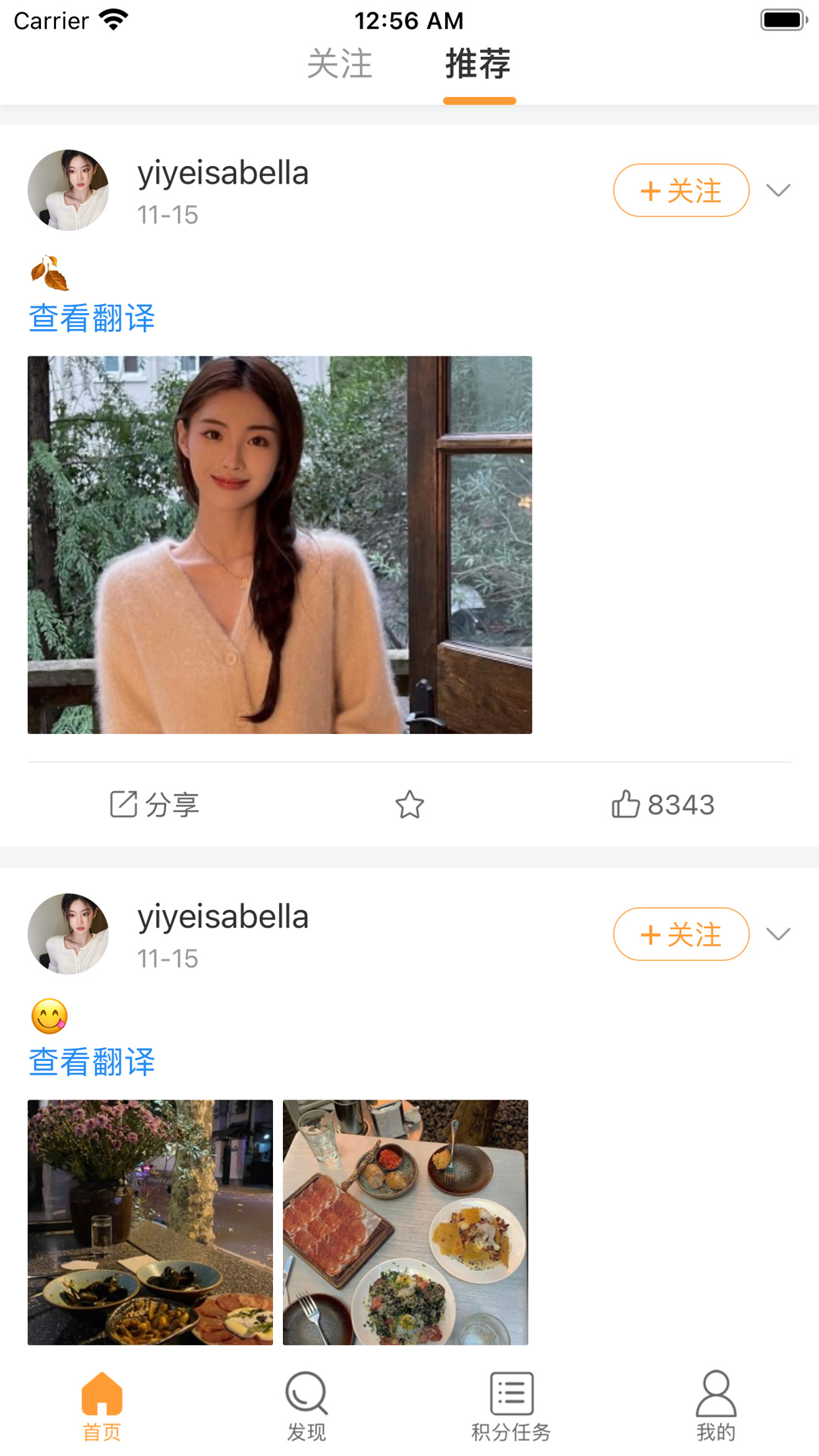Like the post with 8343 likes
This screenshot has width=819, height=1456.
pyautogui.click(x=663, y=805)
